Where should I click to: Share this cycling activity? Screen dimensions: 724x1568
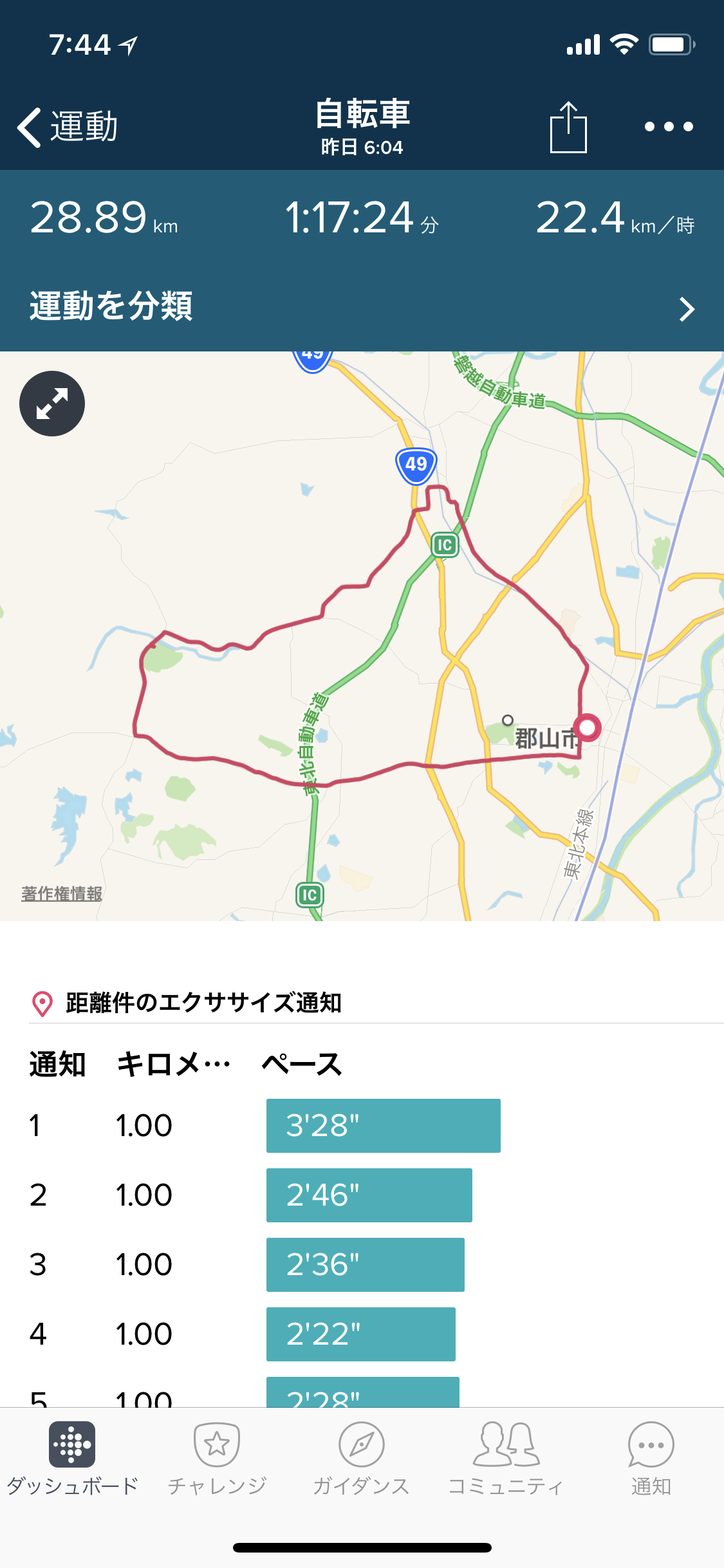tap(568, 127)
